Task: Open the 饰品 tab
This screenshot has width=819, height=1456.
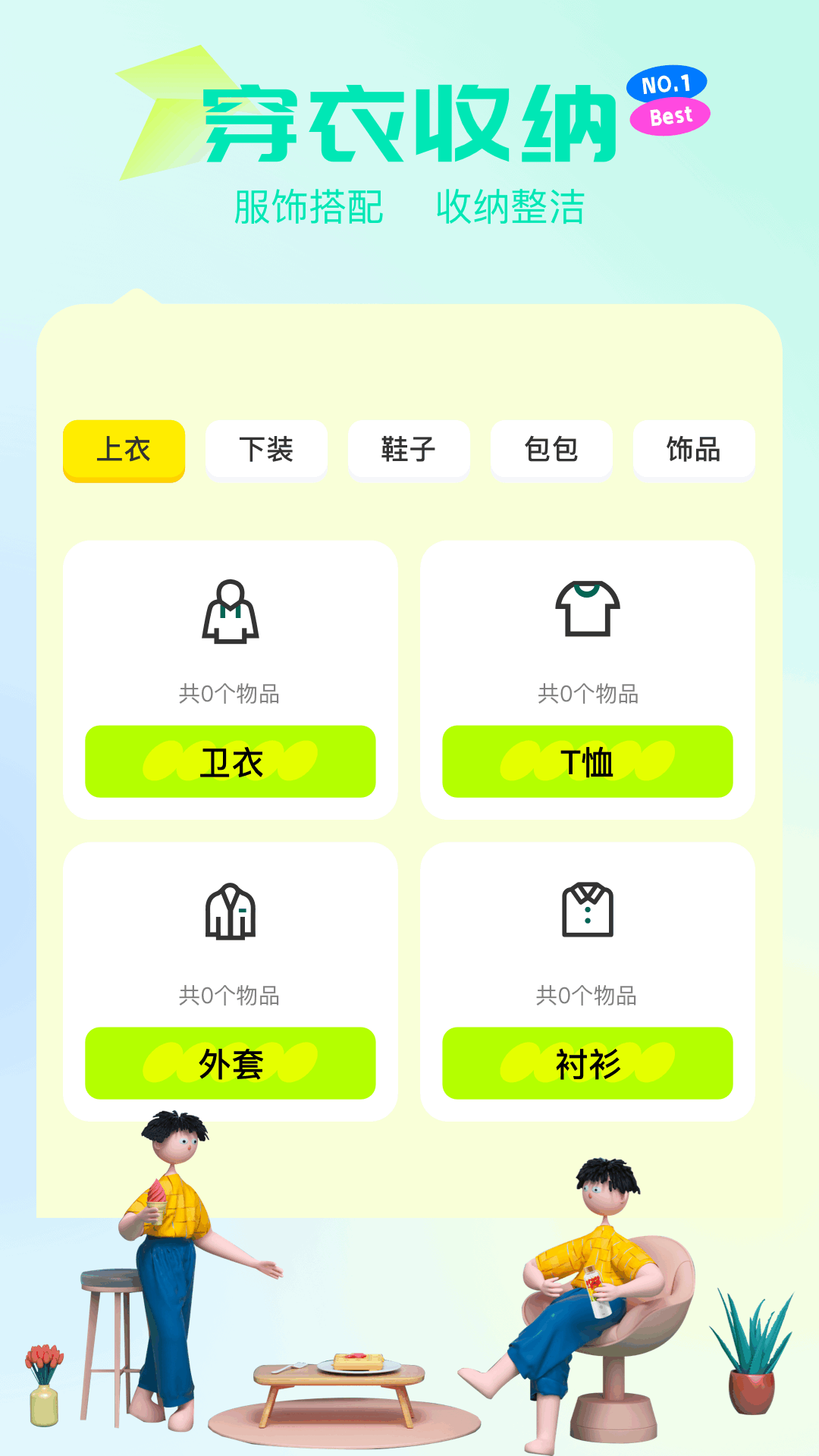Action: 693,450
